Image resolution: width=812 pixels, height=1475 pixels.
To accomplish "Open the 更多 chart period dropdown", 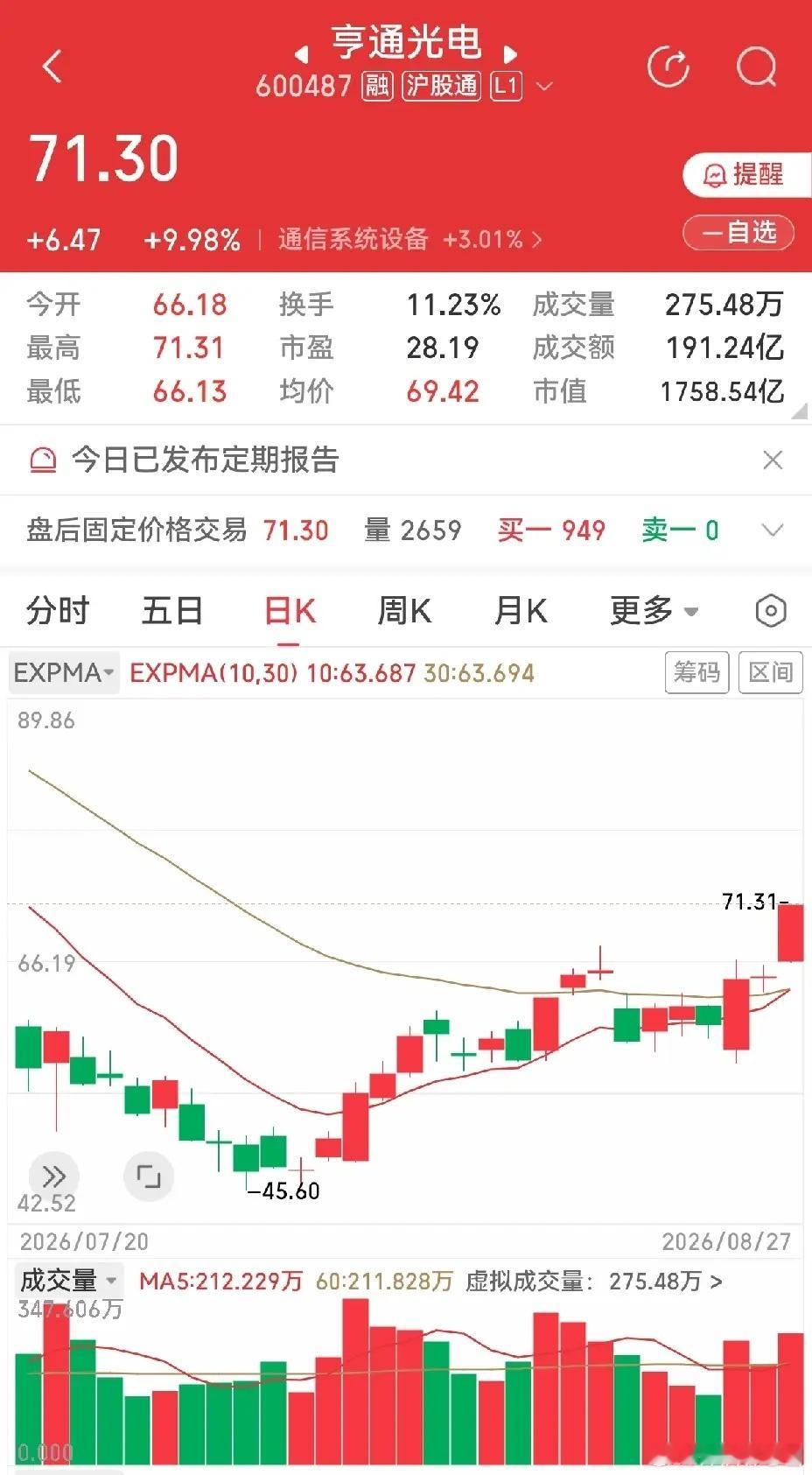I will (x=654, y=610).
